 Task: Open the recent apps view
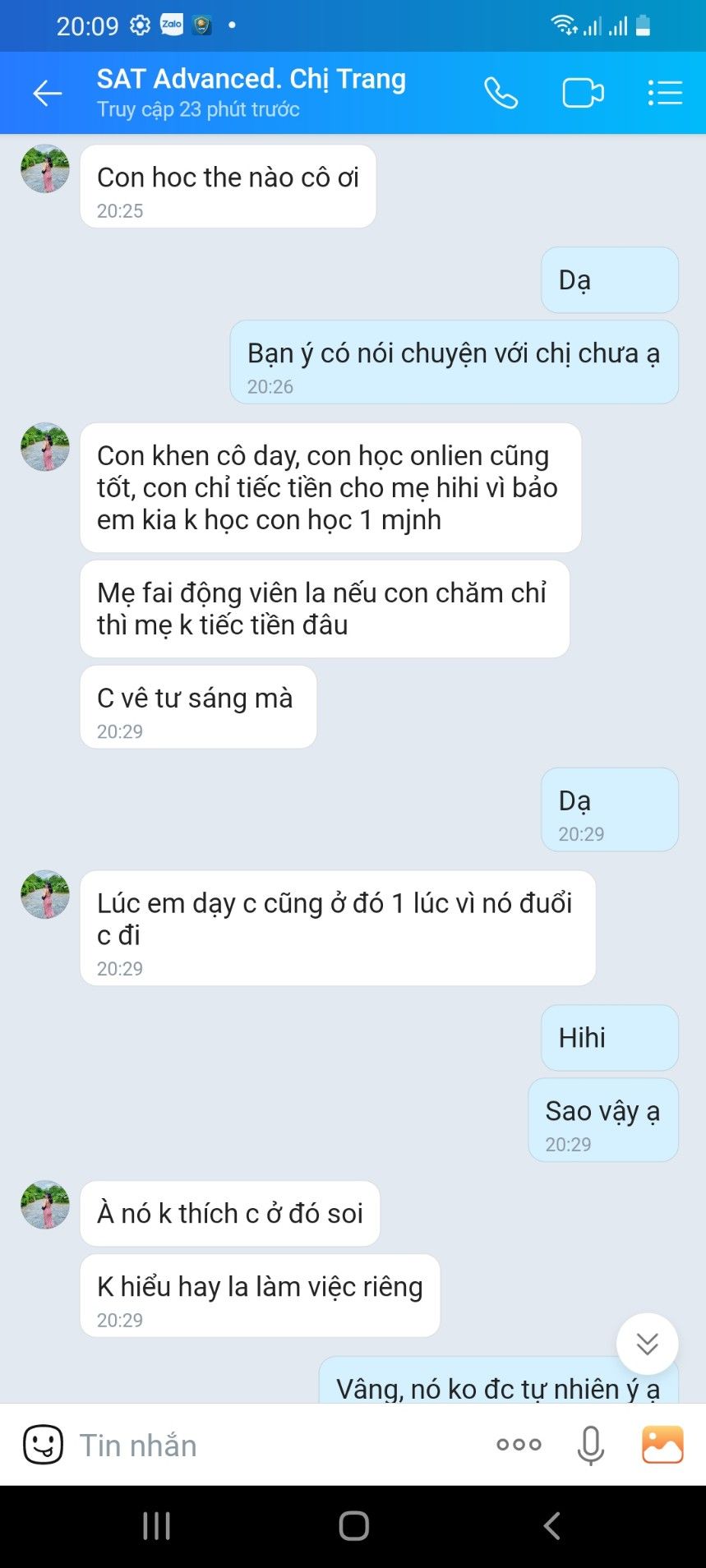coord(156,1526)
